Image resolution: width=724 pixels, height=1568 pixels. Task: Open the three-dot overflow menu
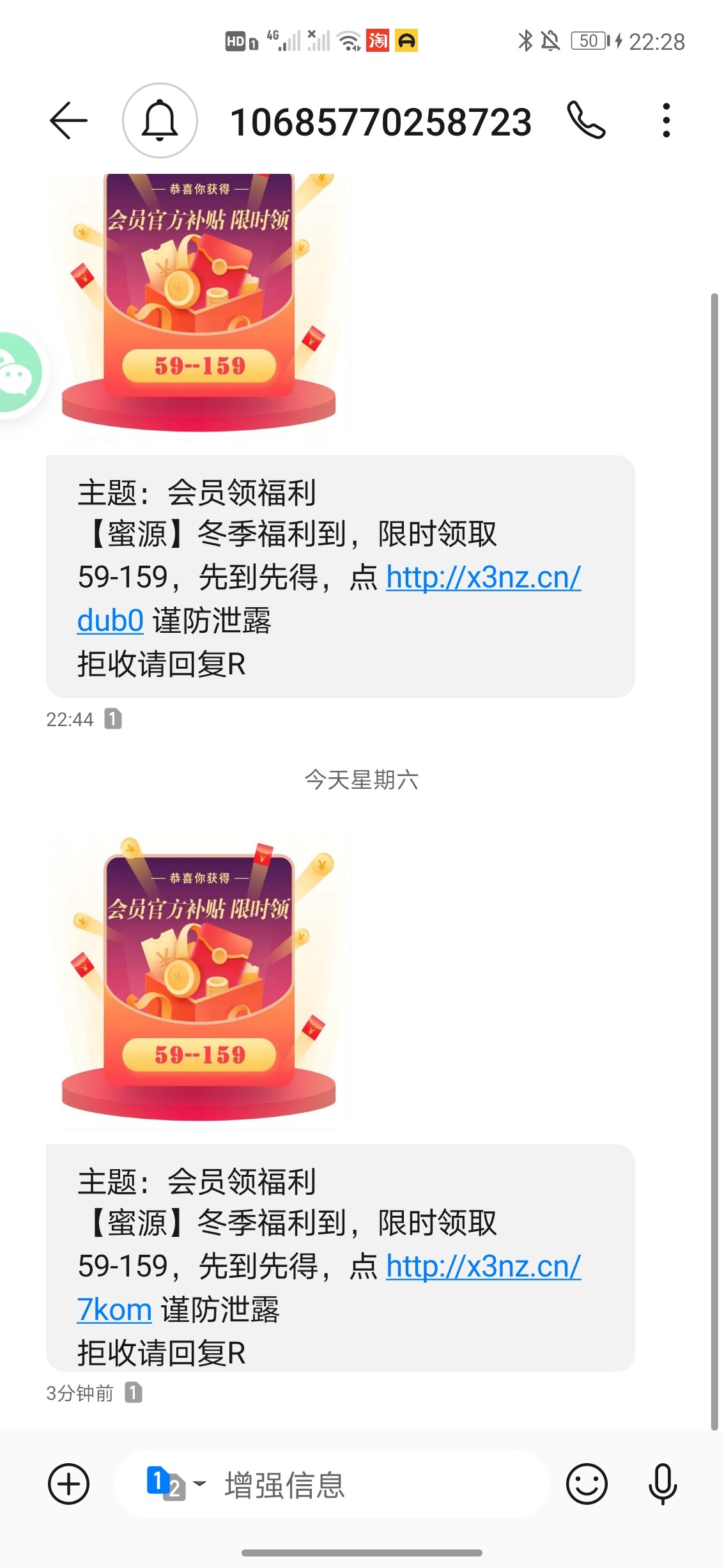[x=666, y=120]
